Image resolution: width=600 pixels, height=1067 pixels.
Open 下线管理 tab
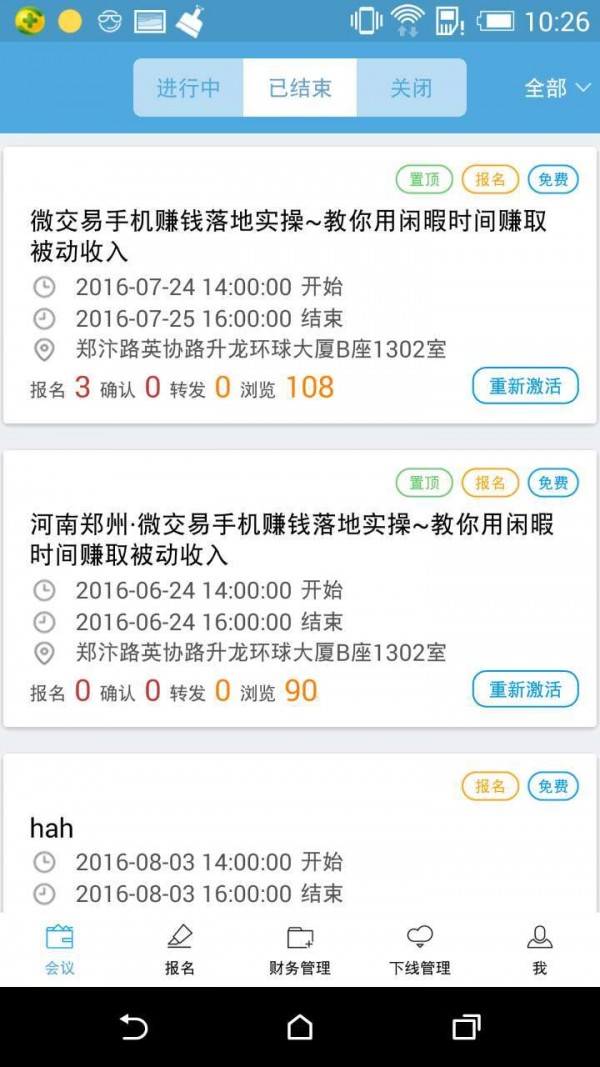pyautogui.click(x=420, y=950)
